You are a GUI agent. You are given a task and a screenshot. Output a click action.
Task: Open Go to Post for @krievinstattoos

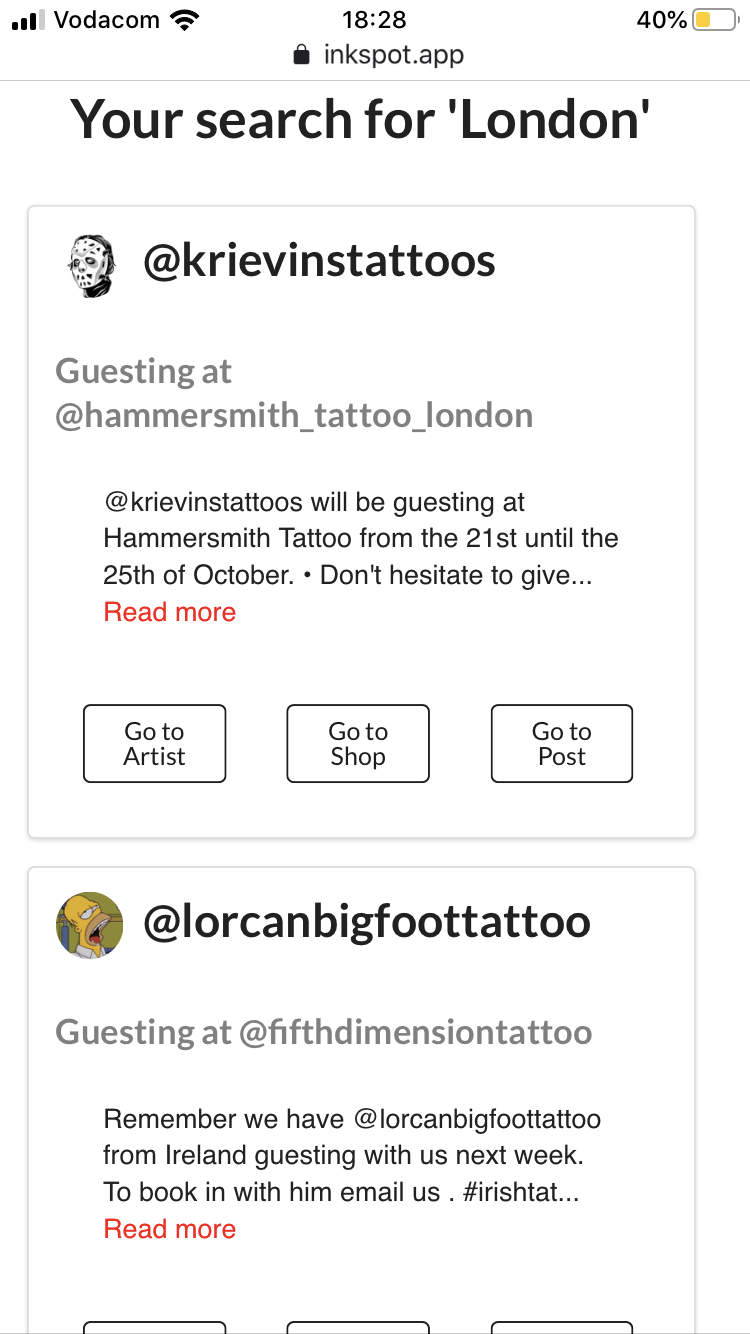pos(561,743)
